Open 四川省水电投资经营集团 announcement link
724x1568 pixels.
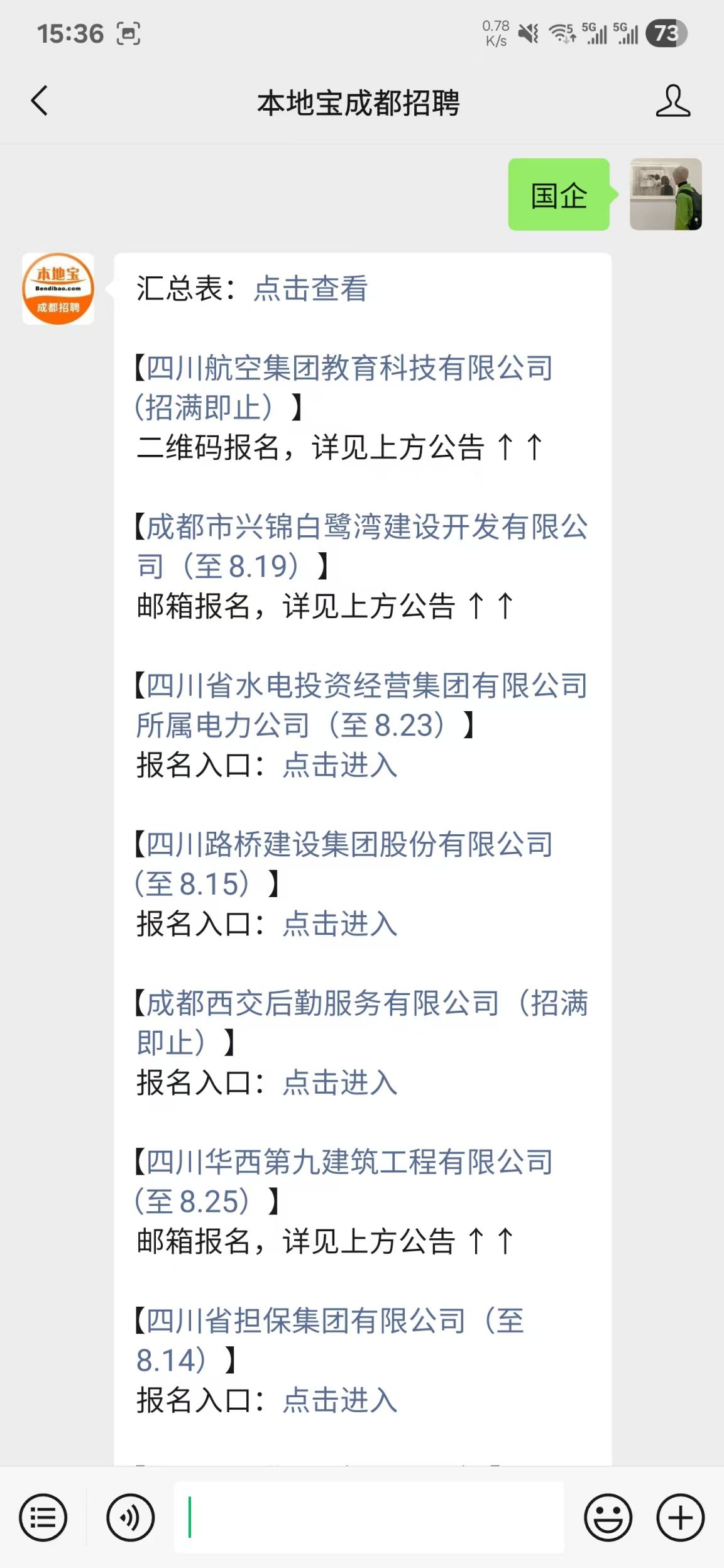point(366,686)
